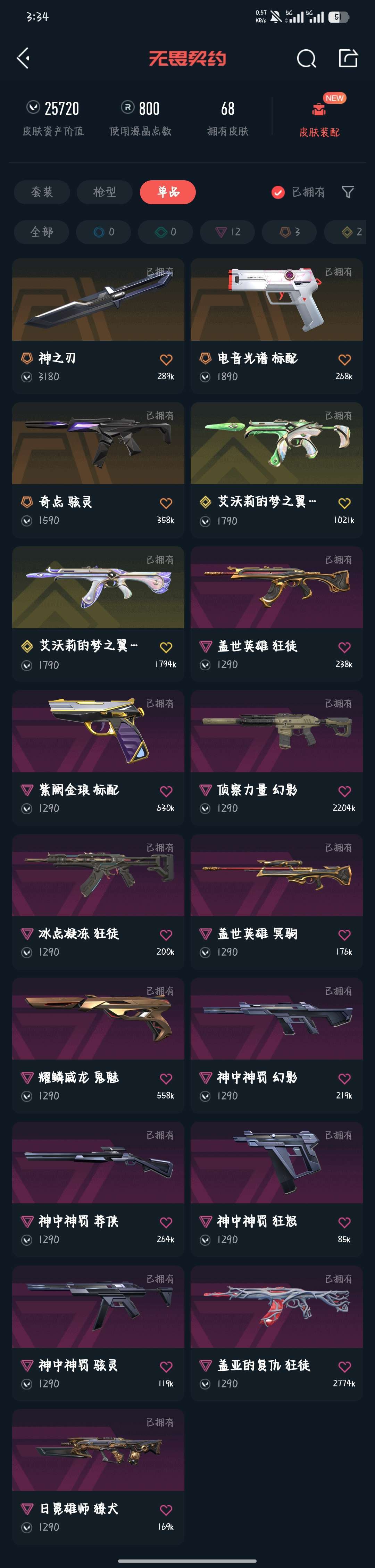Open the 盖亚的复仇 狂徒 skin card
Viewport: 375px width, 1568px height.
pos(277,1333)
